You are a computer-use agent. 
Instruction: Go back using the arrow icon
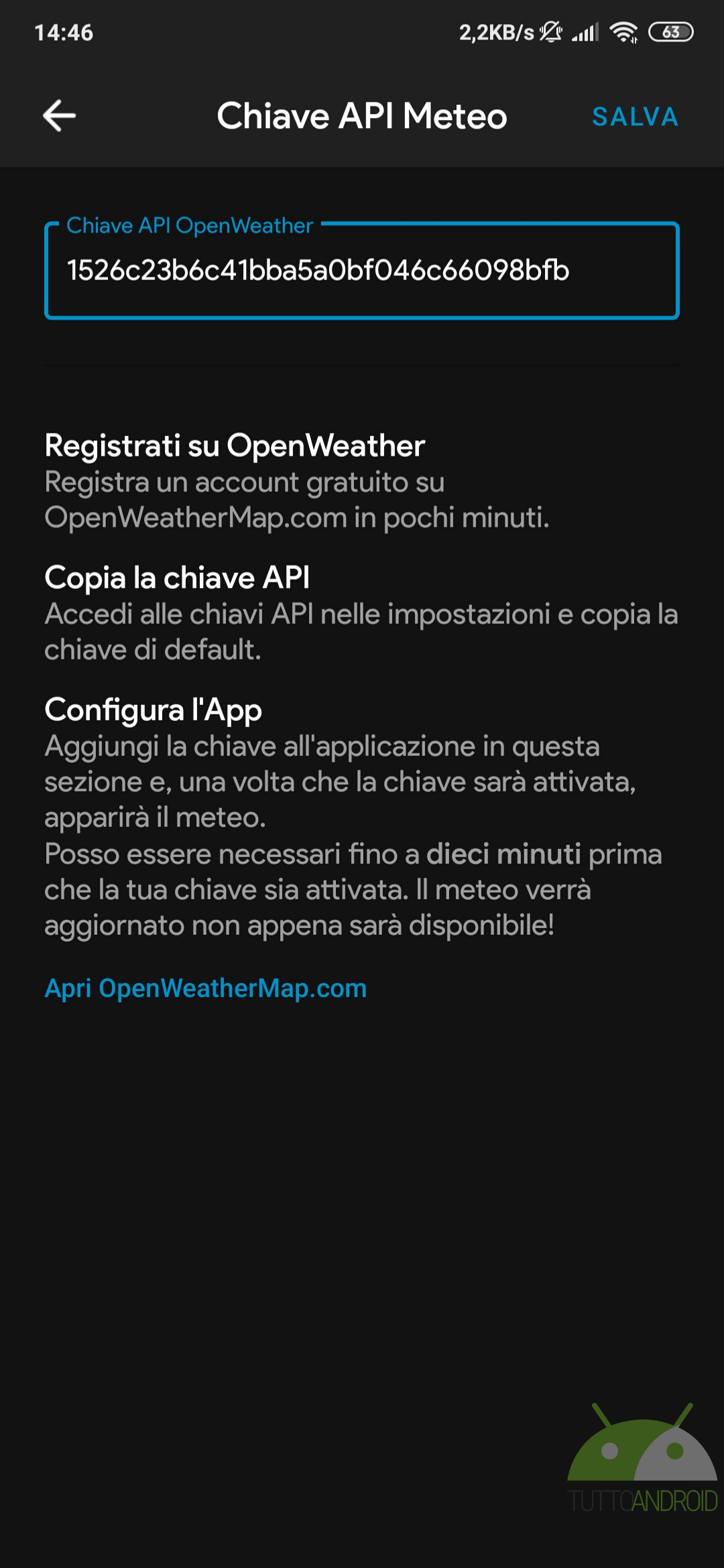[x=59, y=116]
